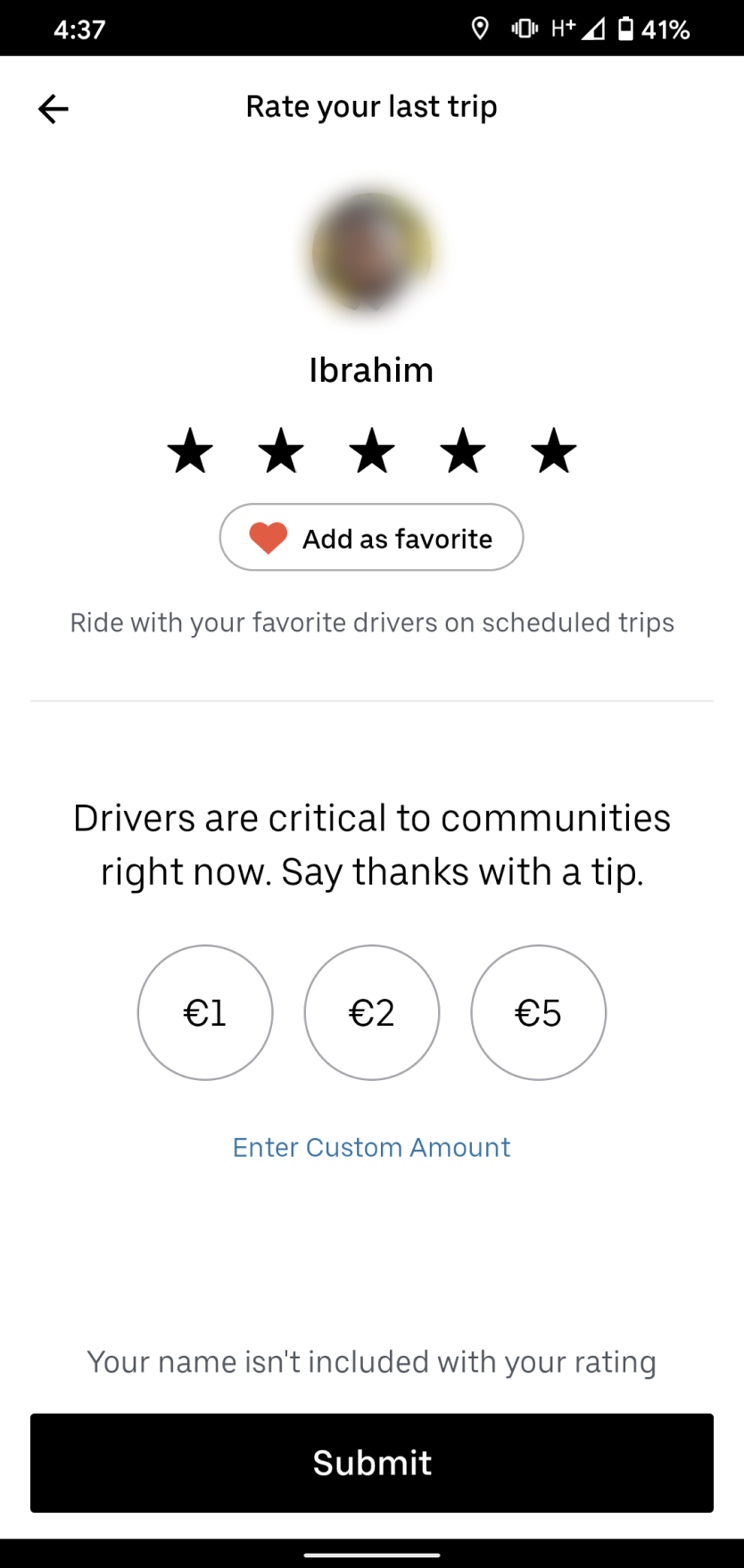Submit your trip rating

pyautogui.click(x=371, y=1463)
